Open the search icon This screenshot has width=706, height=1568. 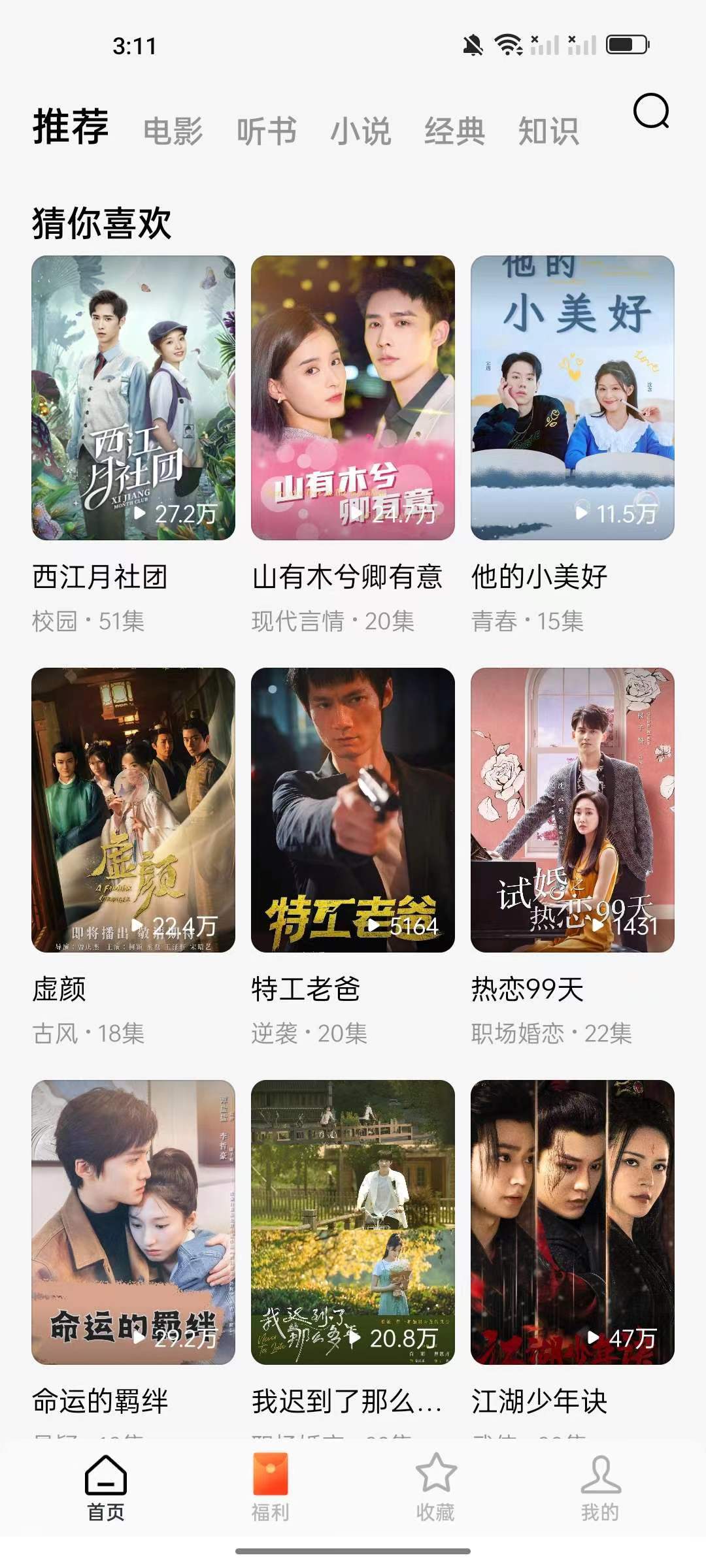click(651, 111)
